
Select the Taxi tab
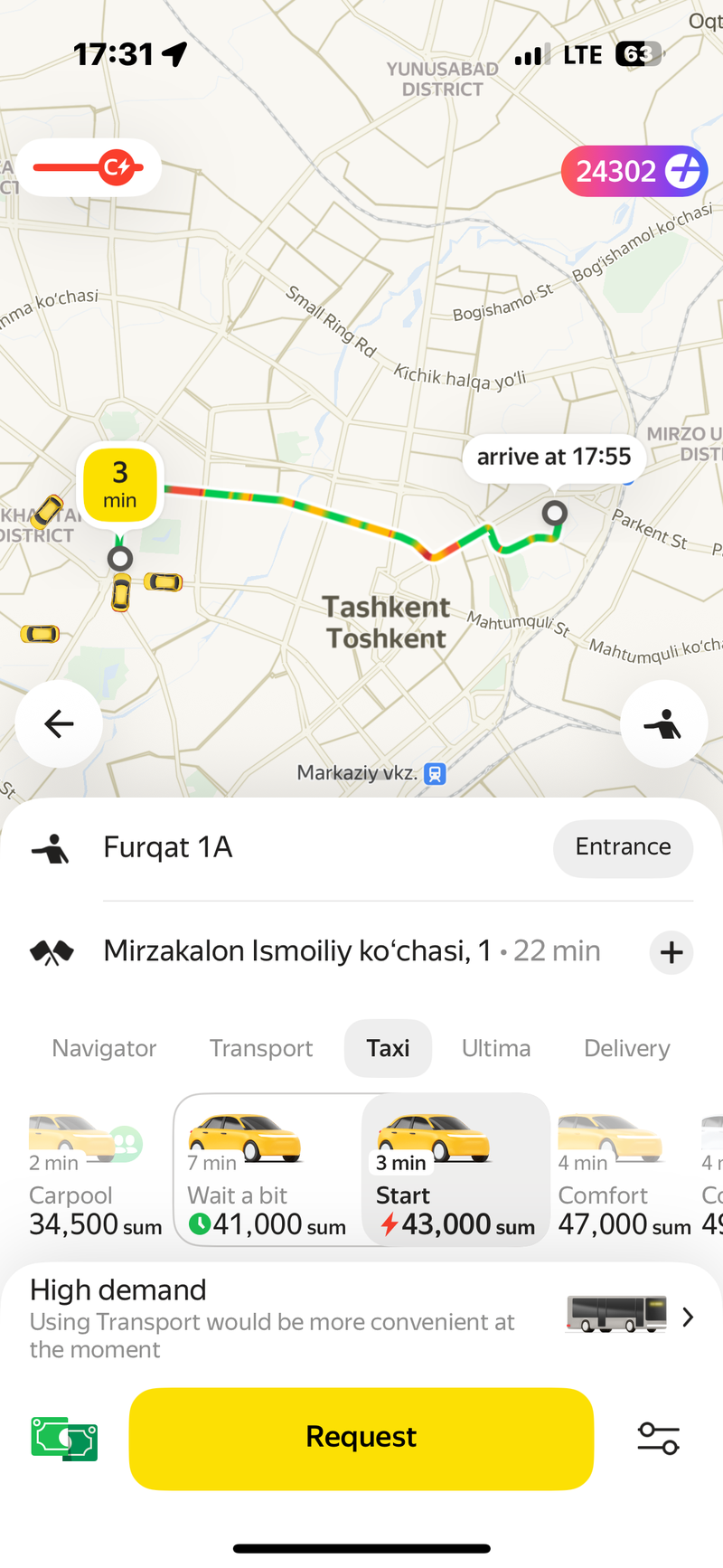click(x=388, y=1048)
